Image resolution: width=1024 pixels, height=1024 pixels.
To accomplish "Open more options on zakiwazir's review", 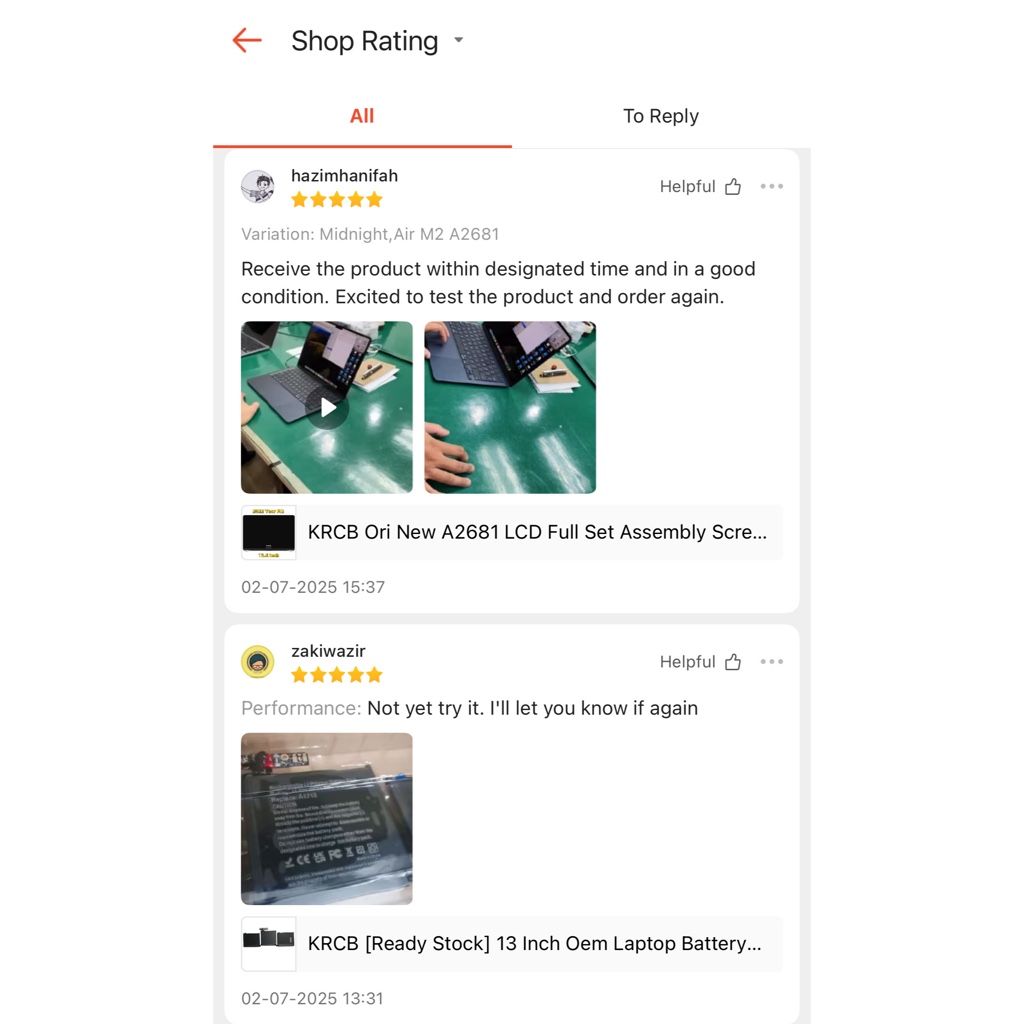I will pos(771,662).
